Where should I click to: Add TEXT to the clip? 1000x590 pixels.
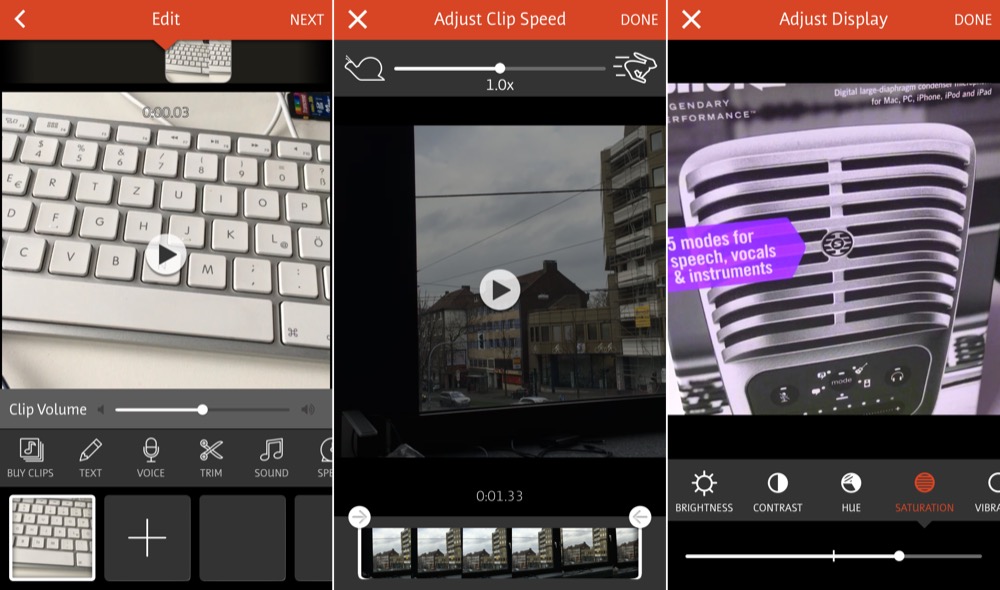point(91,457)
